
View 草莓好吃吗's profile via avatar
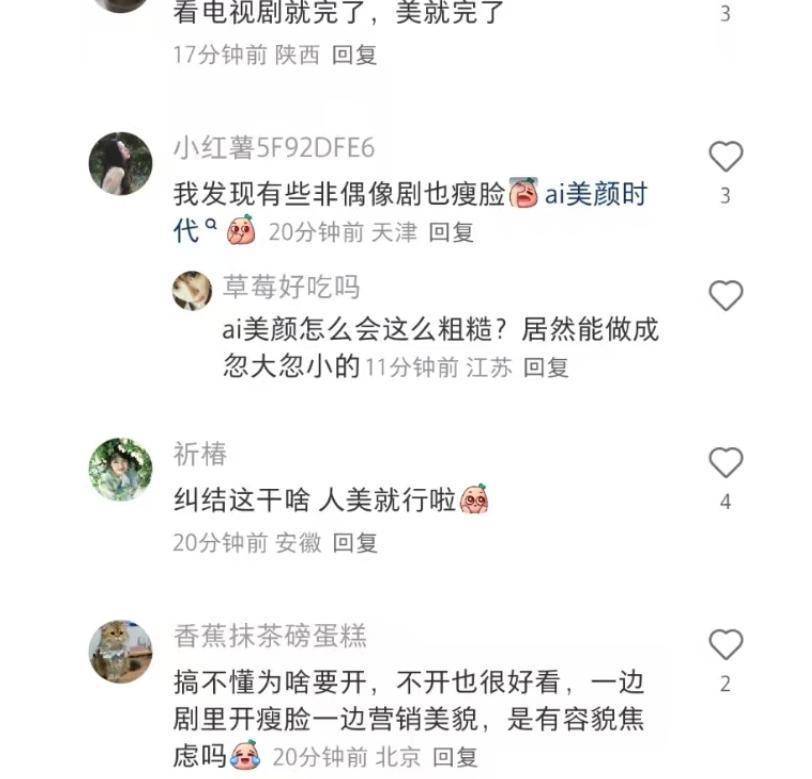pyautogui.click(x=192, y=290)
